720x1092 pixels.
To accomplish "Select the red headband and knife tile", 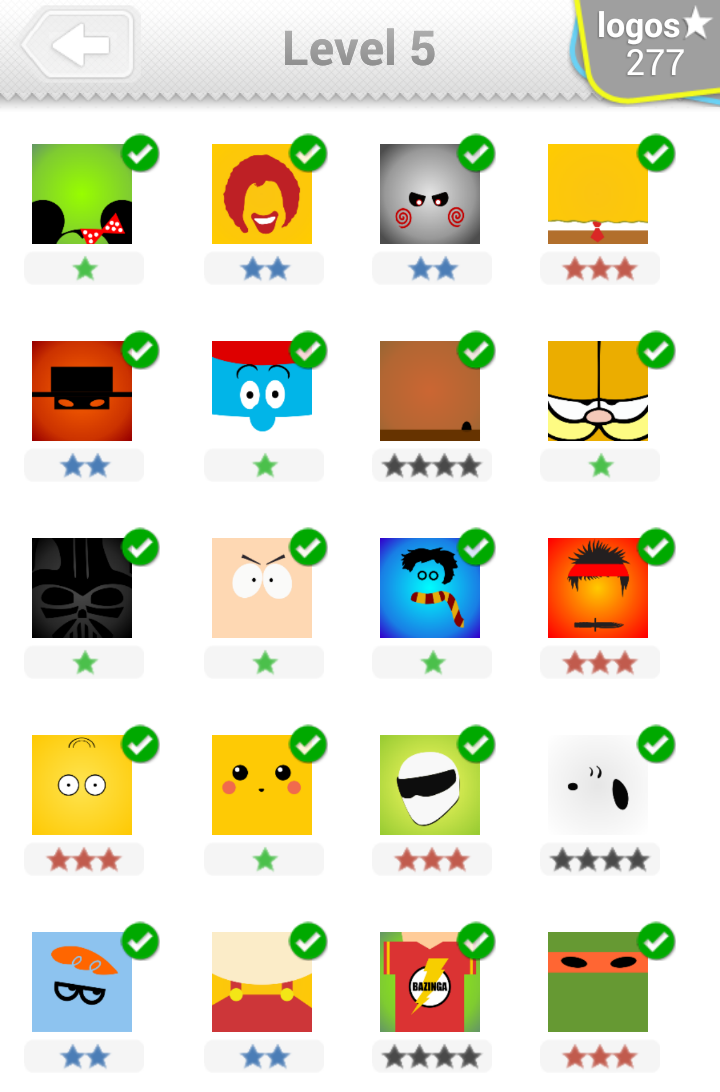I will [x=598, y=588].
